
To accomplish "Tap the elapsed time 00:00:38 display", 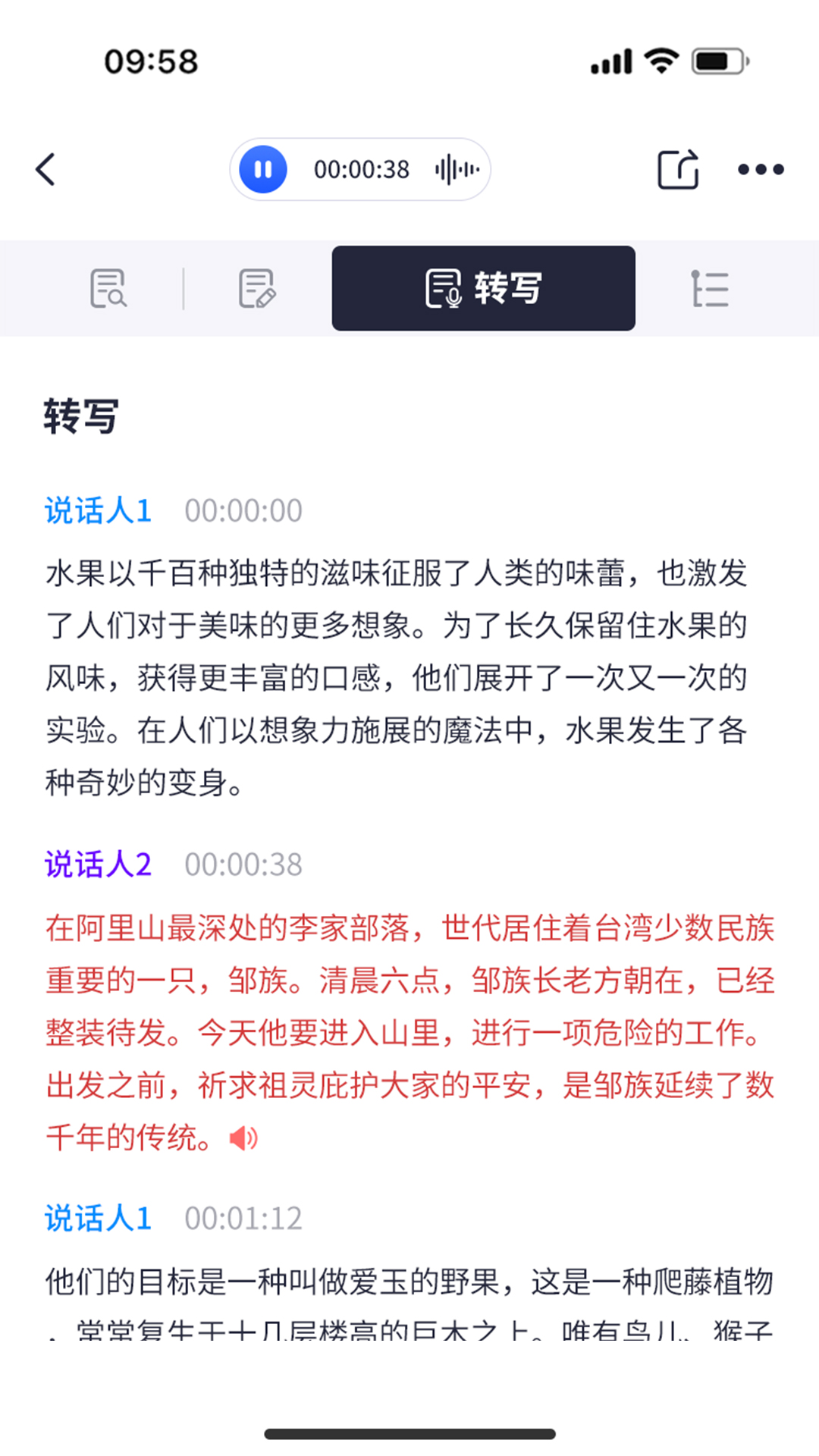I will pos(362,169).
